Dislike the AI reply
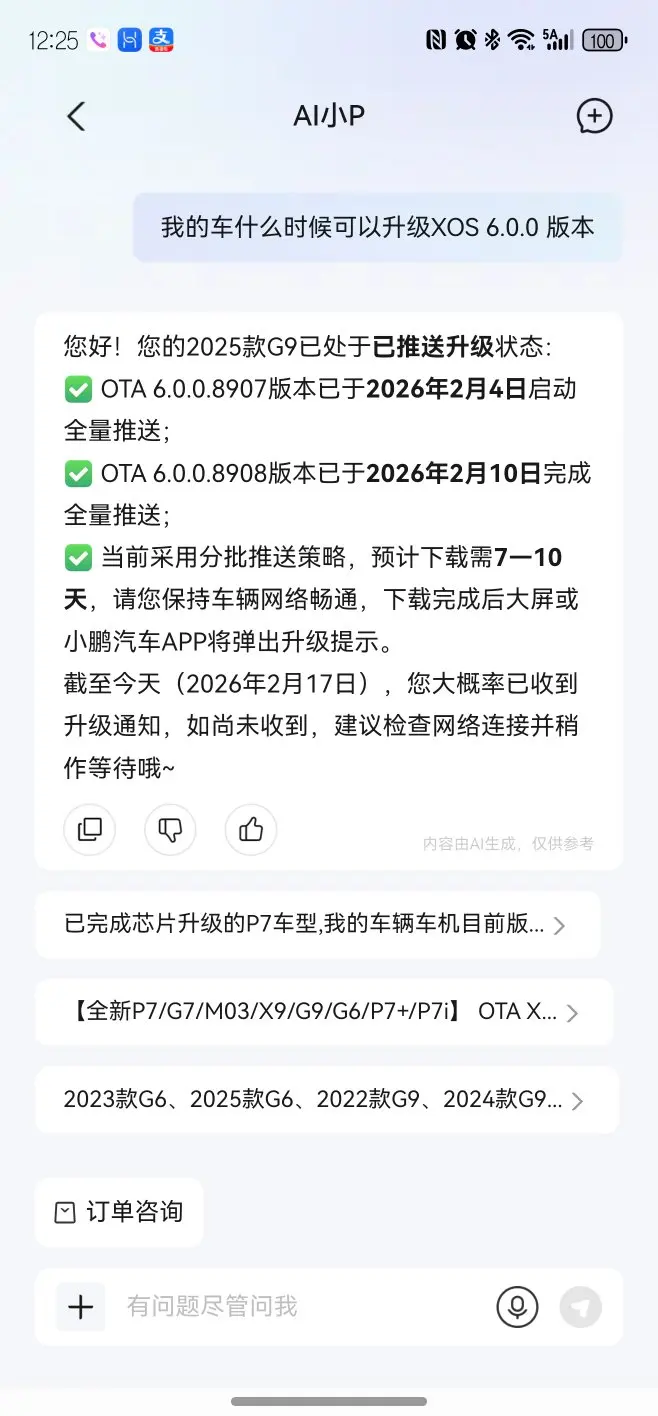Image resolution: width=658 pixels, height=1416 pixels. (170, 829)
